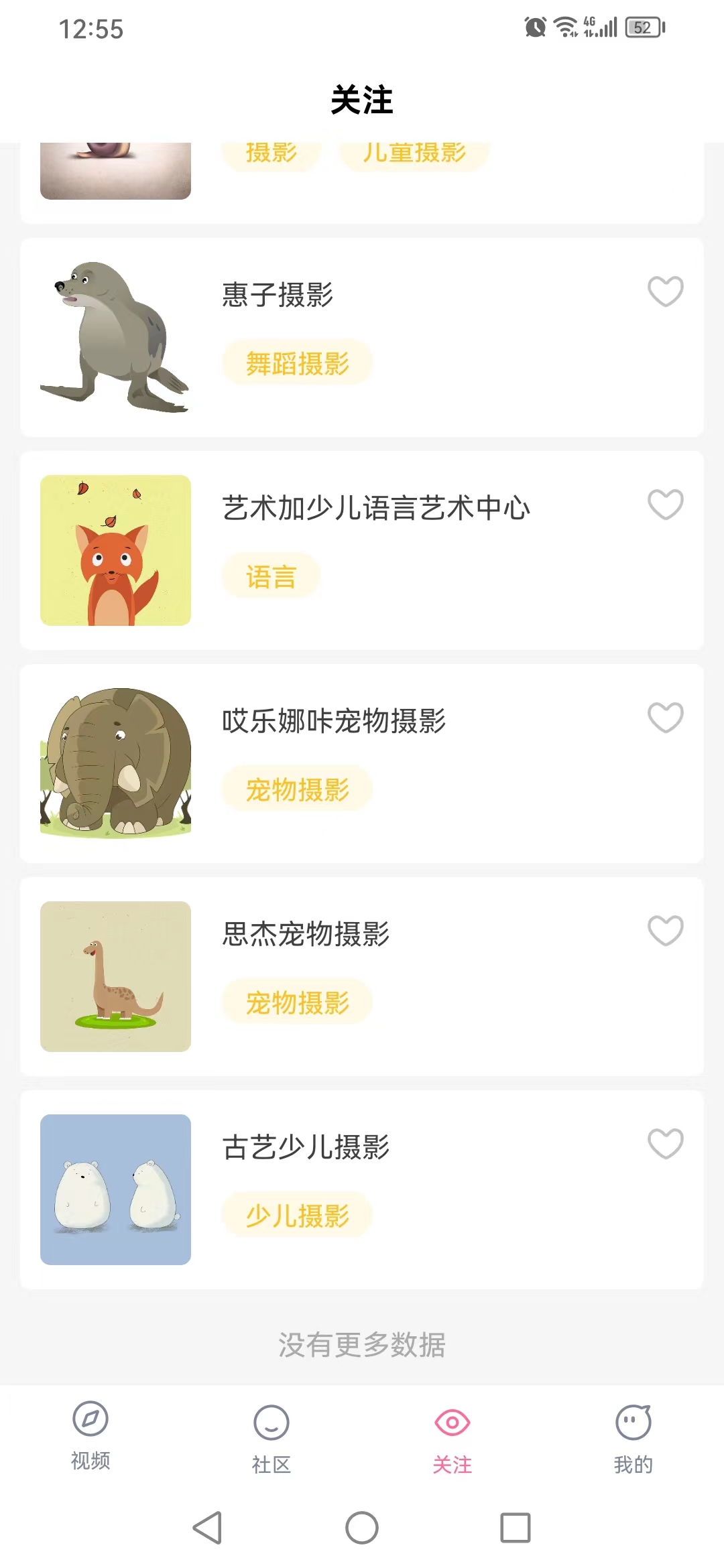
Task: Toggle the heart for 惠子摄影
Action: 665,291
